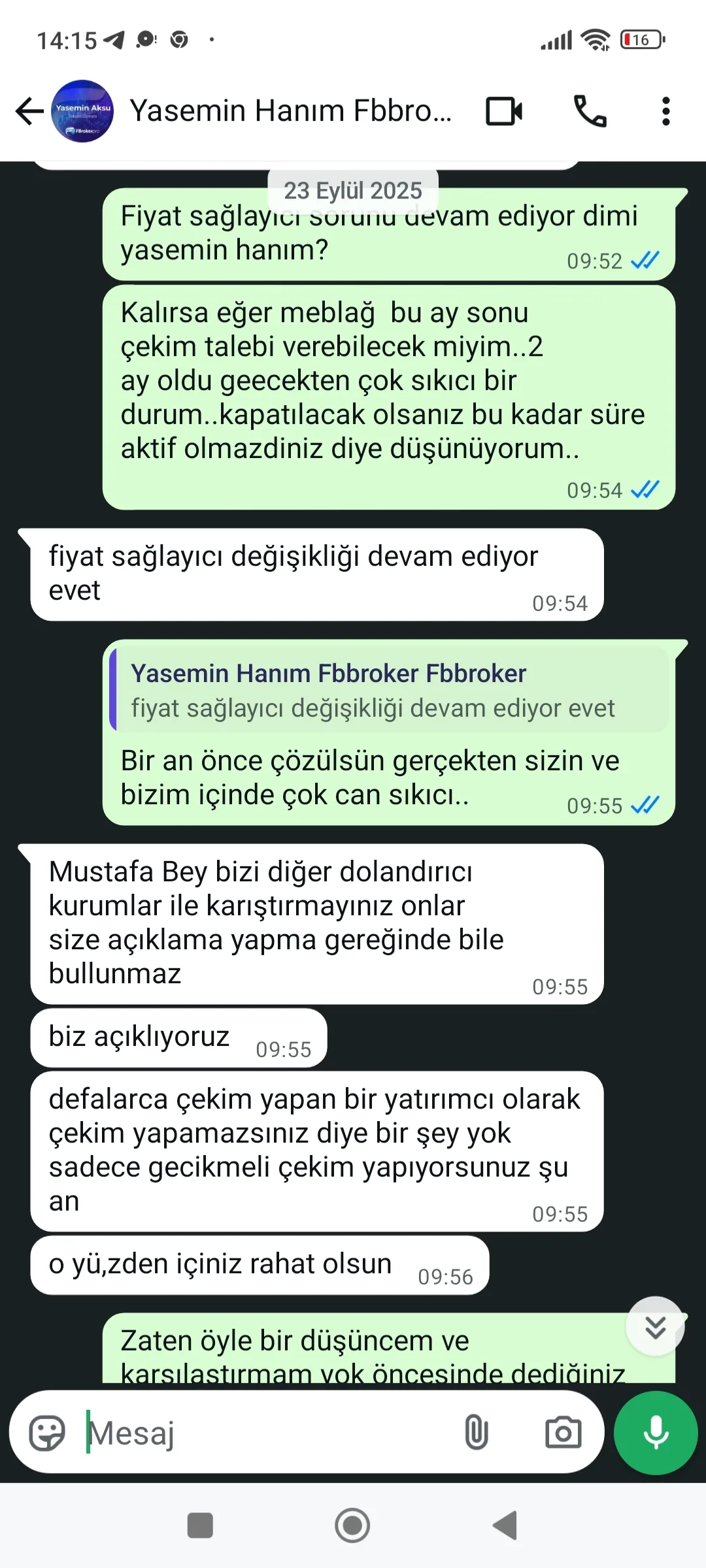Jump to latest messages with double-arrow button

tap(655, 1327)
